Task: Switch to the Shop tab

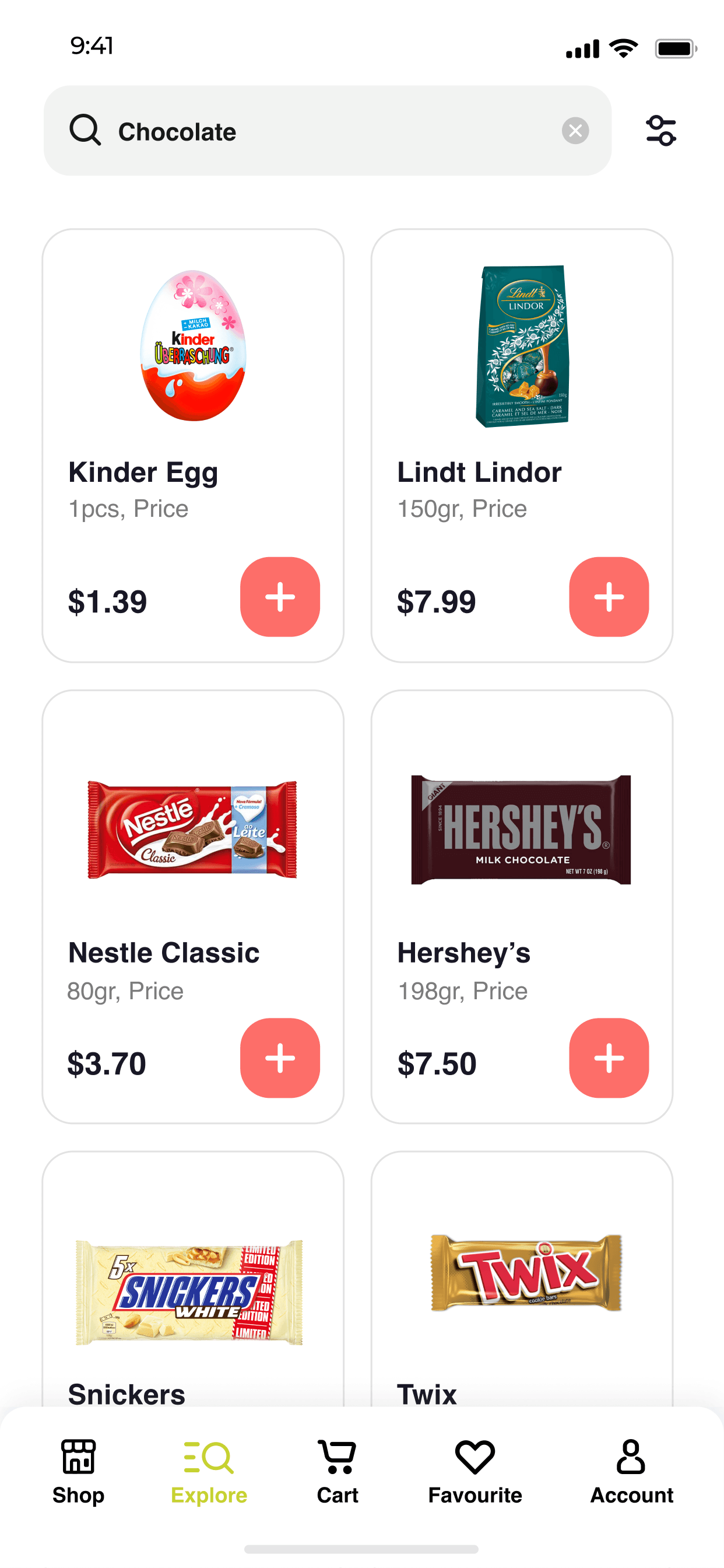Action: point(79,1472)
